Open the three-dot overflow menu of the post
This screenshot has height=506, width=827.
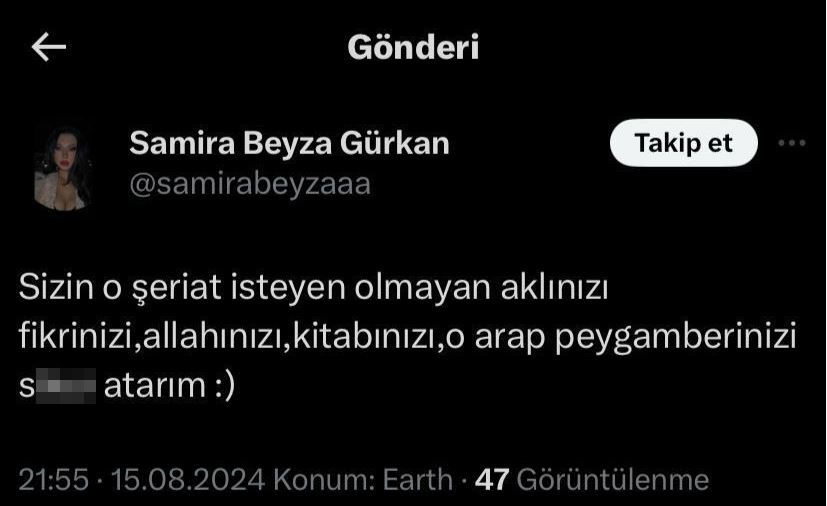[x=791, y=143]
